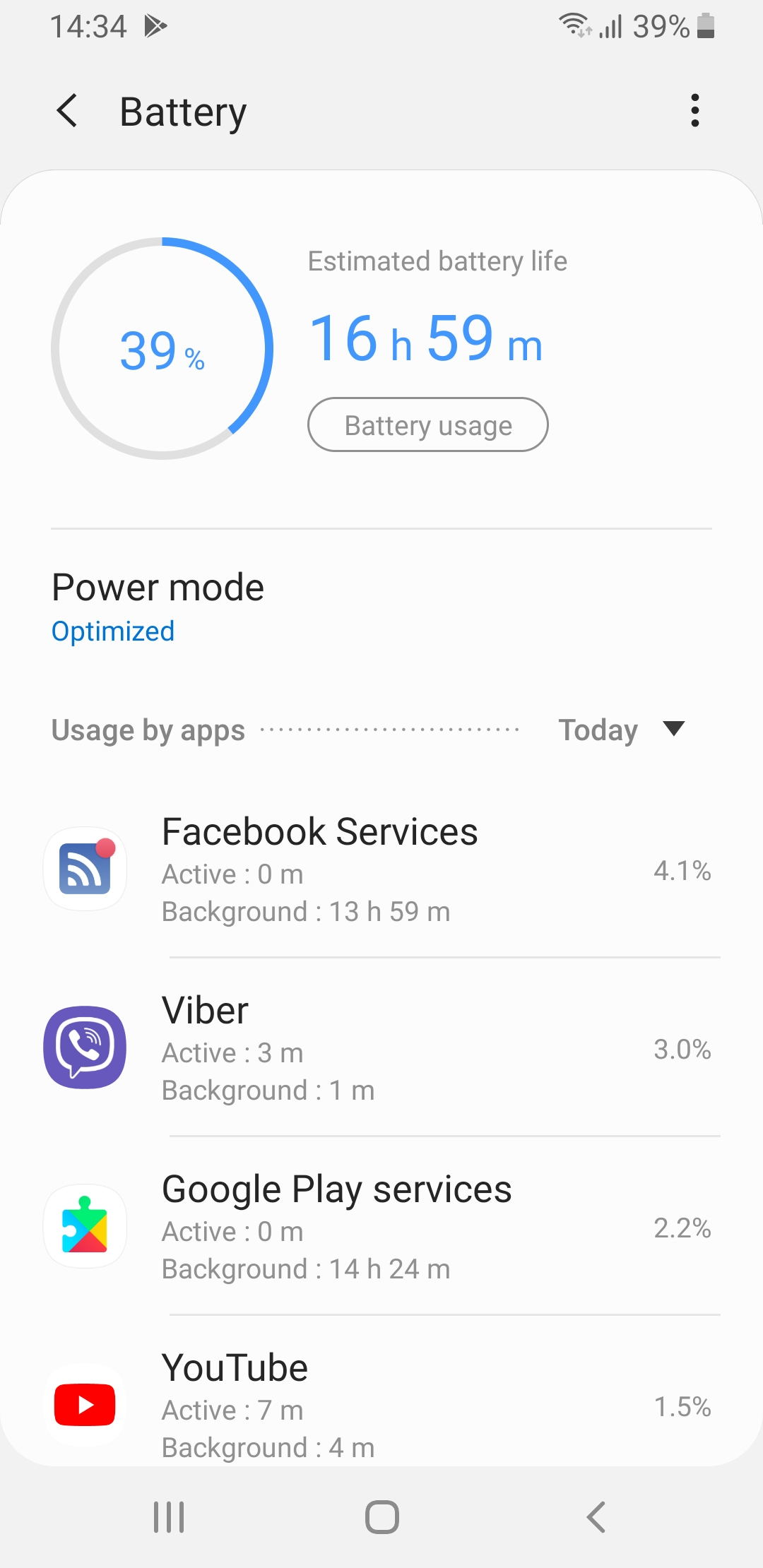View Viber battery usage details
This screenshot has height=1568, width=763.
point(381,1048)
